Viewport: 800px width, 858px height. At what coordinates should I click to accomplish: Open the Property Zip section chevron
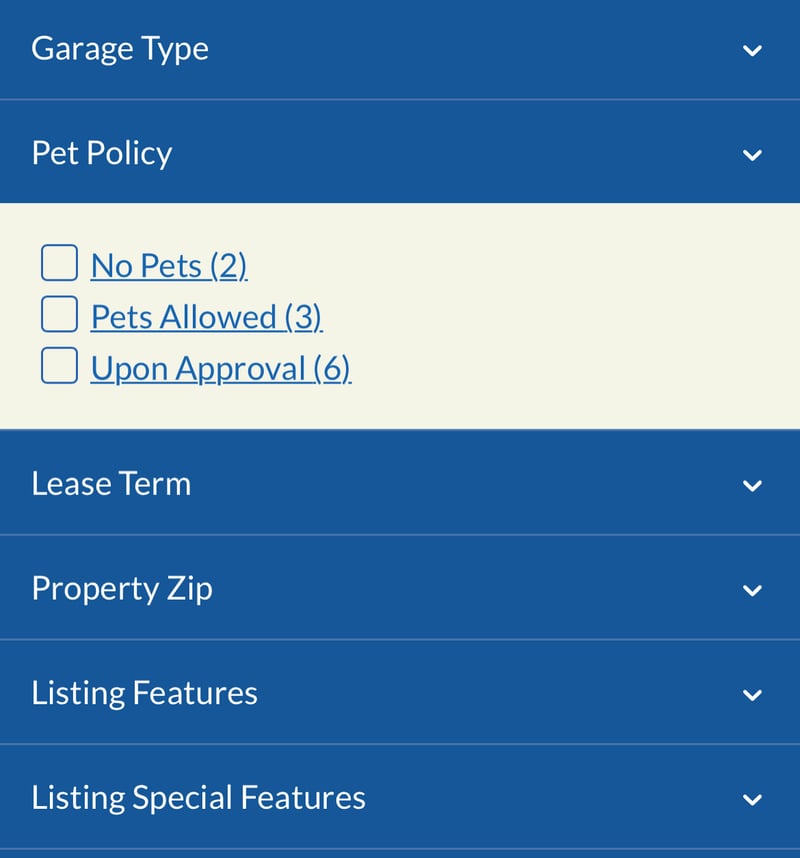click(x=752, y=588)
